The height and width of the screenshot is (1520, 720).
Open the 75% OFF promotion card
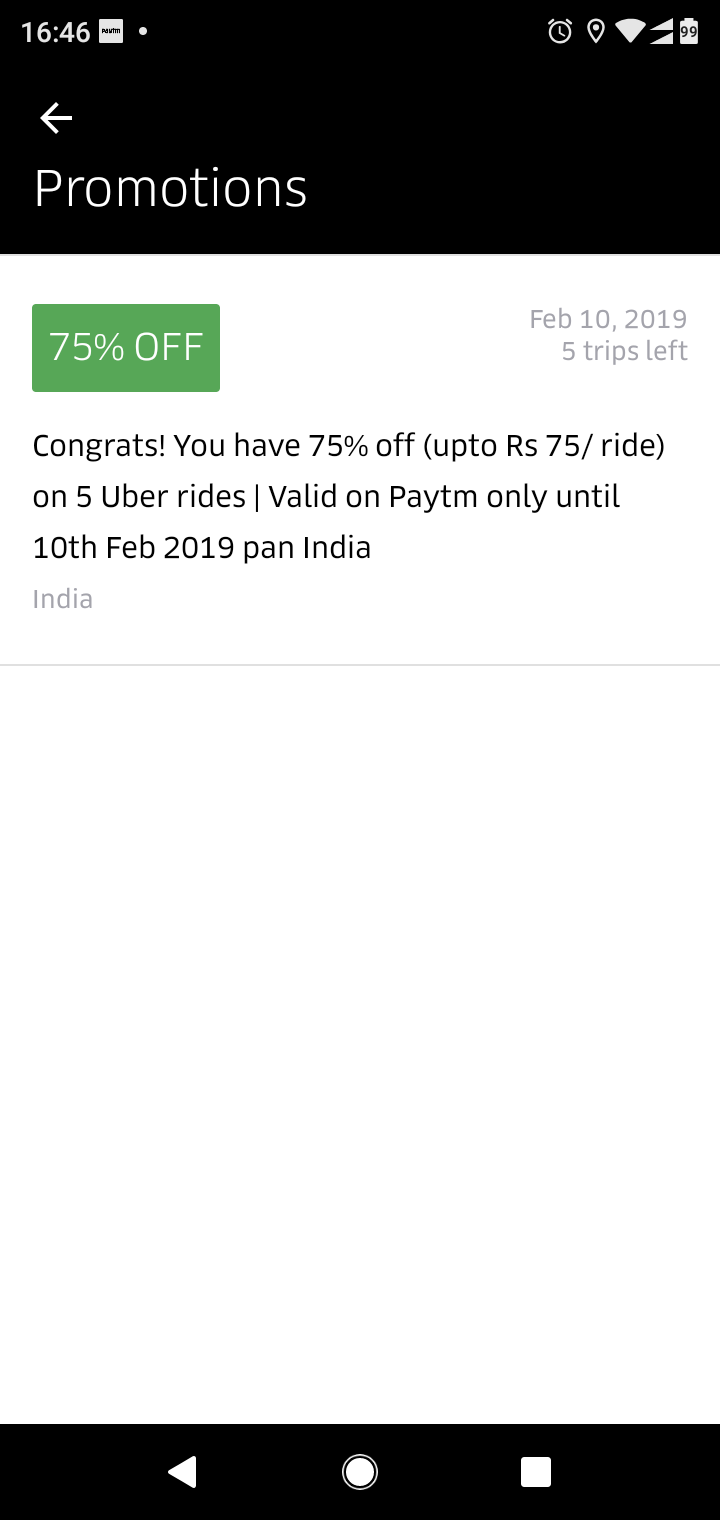(360, 460)
